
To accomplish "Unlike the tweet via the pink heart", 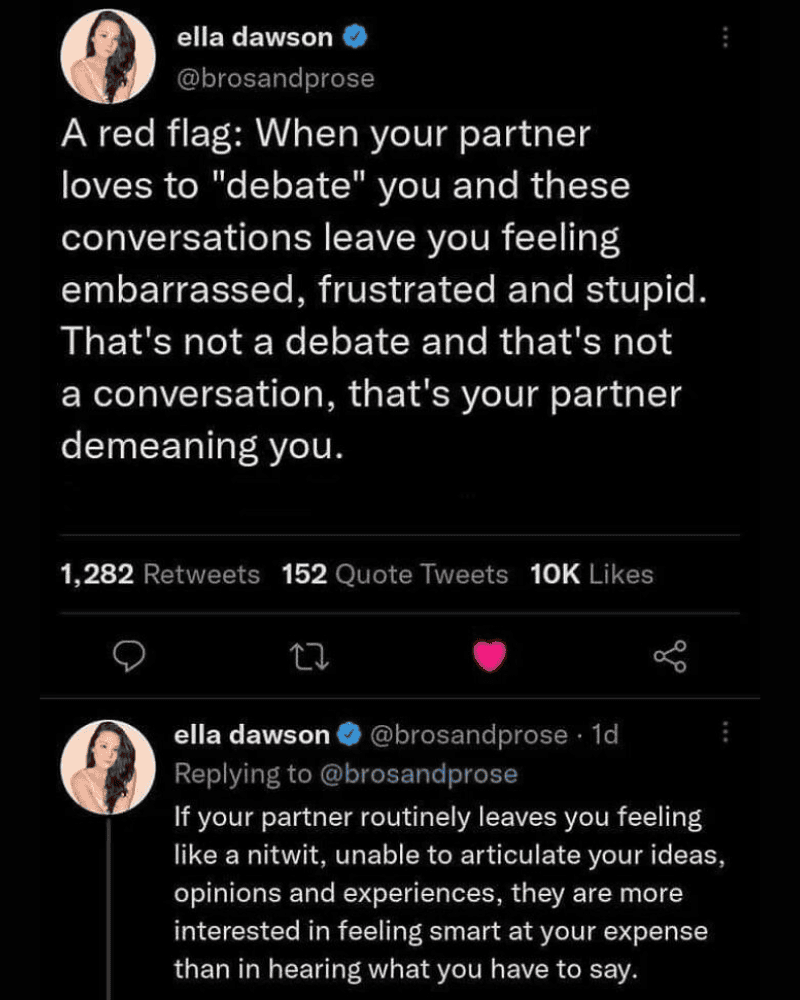I will [x=488, y=655].
